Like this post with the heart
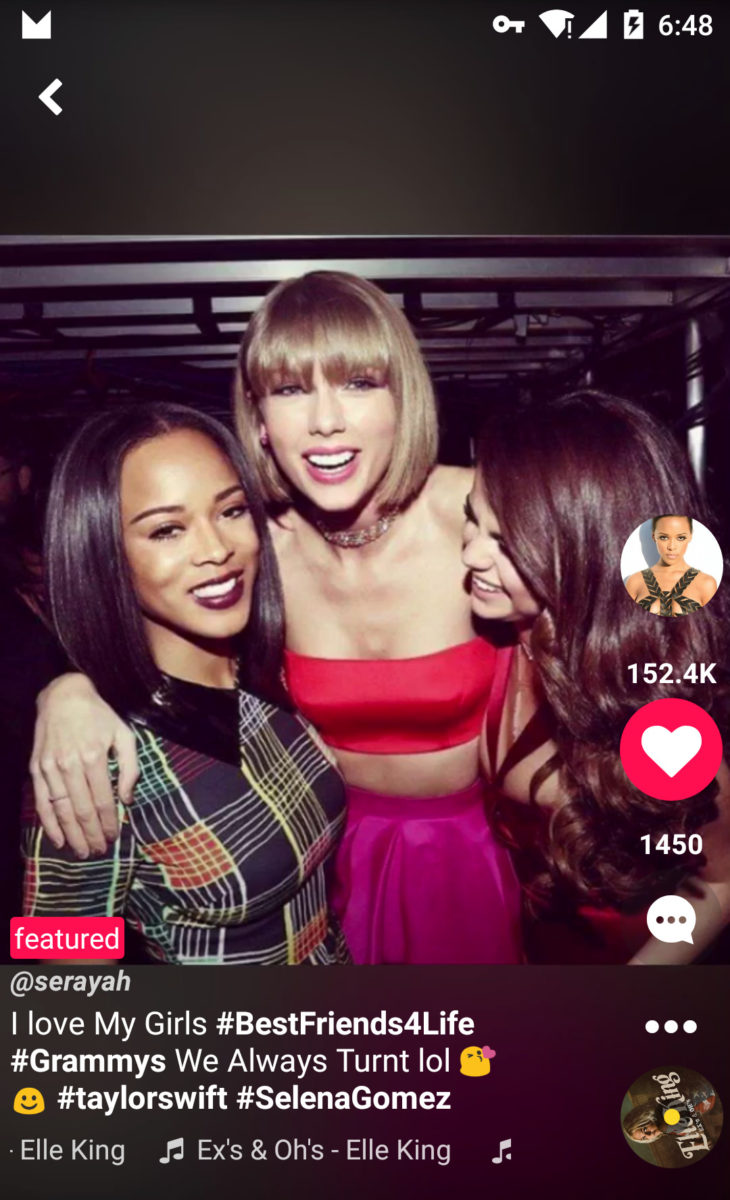 [x=671, y=749]
